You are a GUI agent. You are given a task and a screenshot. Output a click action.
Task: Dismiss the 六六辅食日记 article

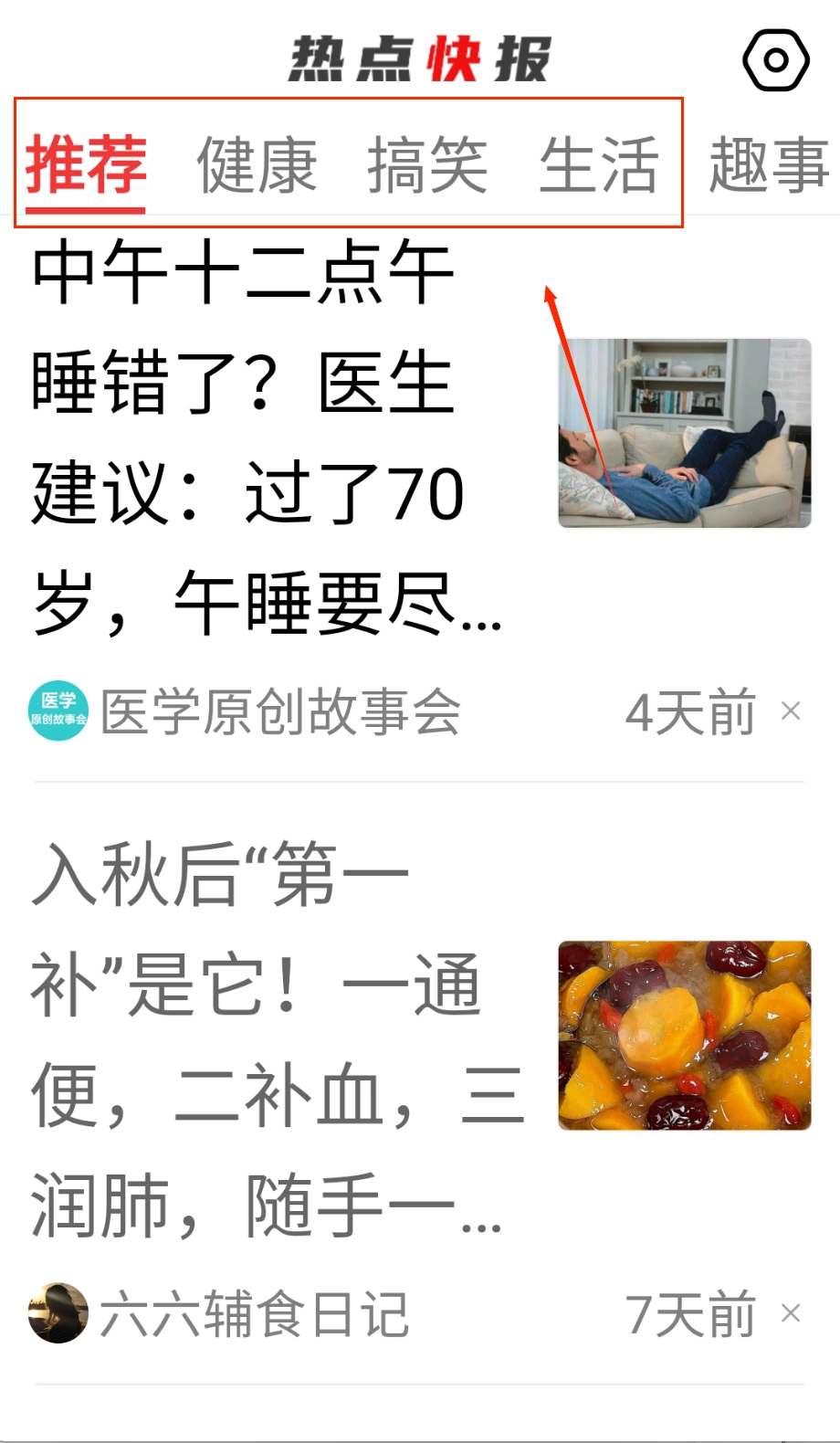[791, 1313]
